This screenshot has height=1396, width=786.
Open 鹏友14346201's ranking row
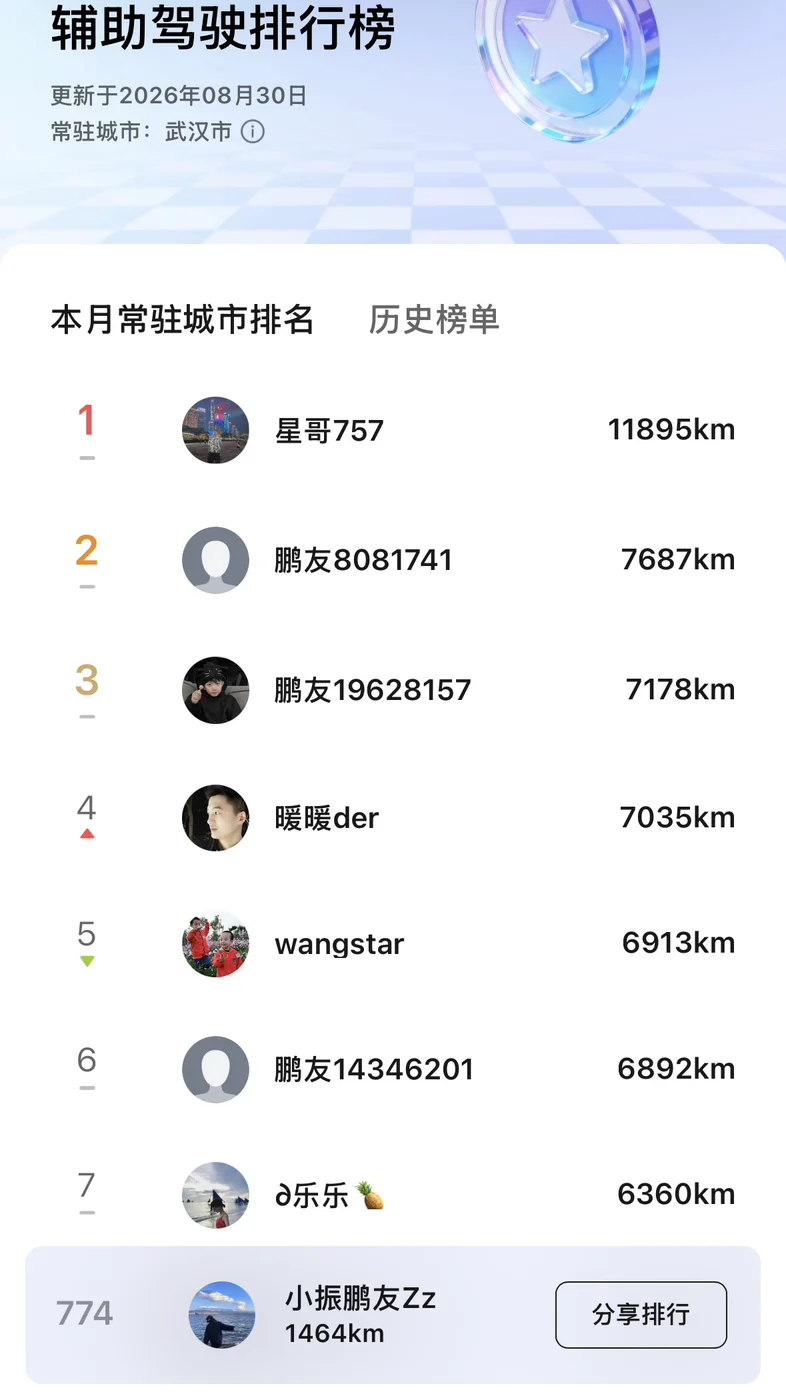point(393,1069)
